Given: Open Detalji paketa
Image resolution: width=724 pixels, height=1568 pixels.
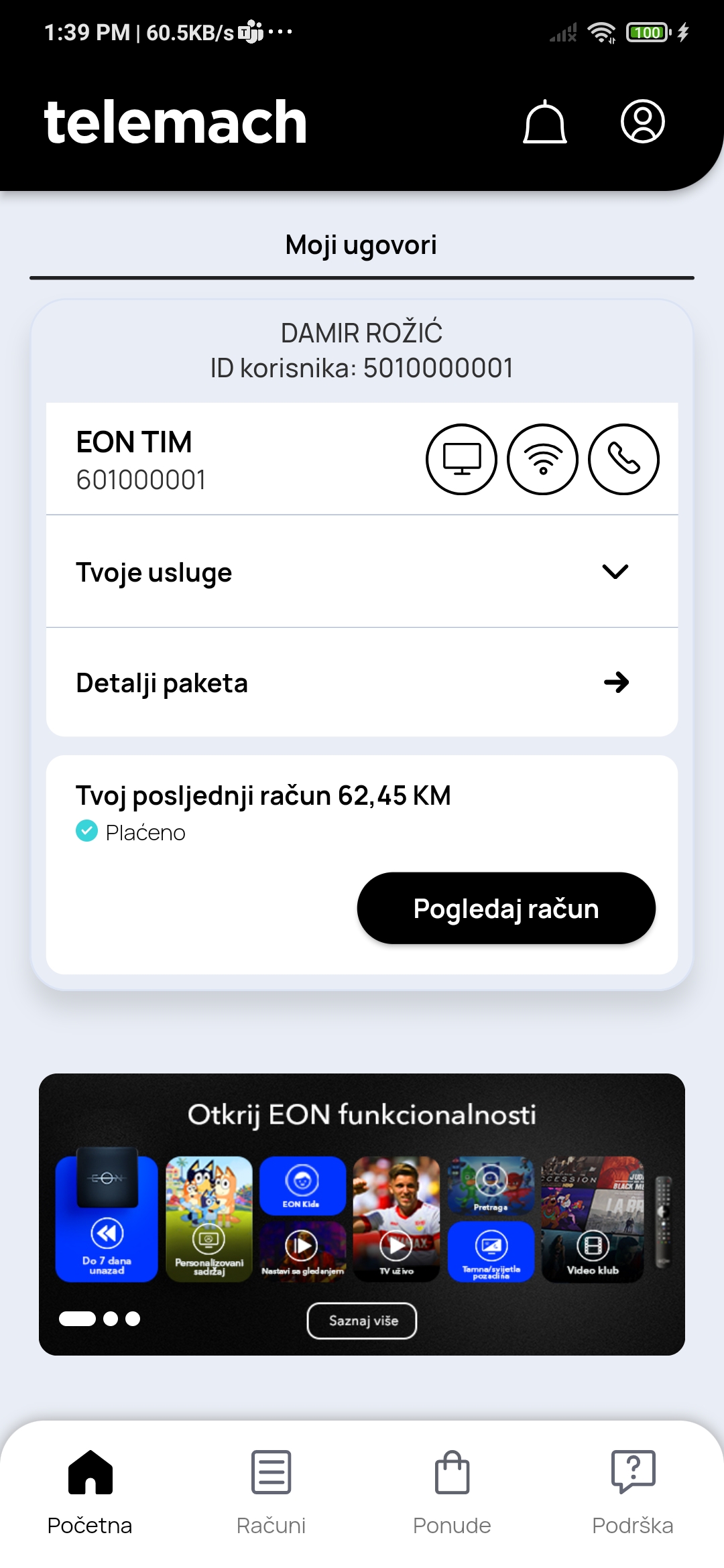Looking at the screenshot, I should click(x=362, y=682).
